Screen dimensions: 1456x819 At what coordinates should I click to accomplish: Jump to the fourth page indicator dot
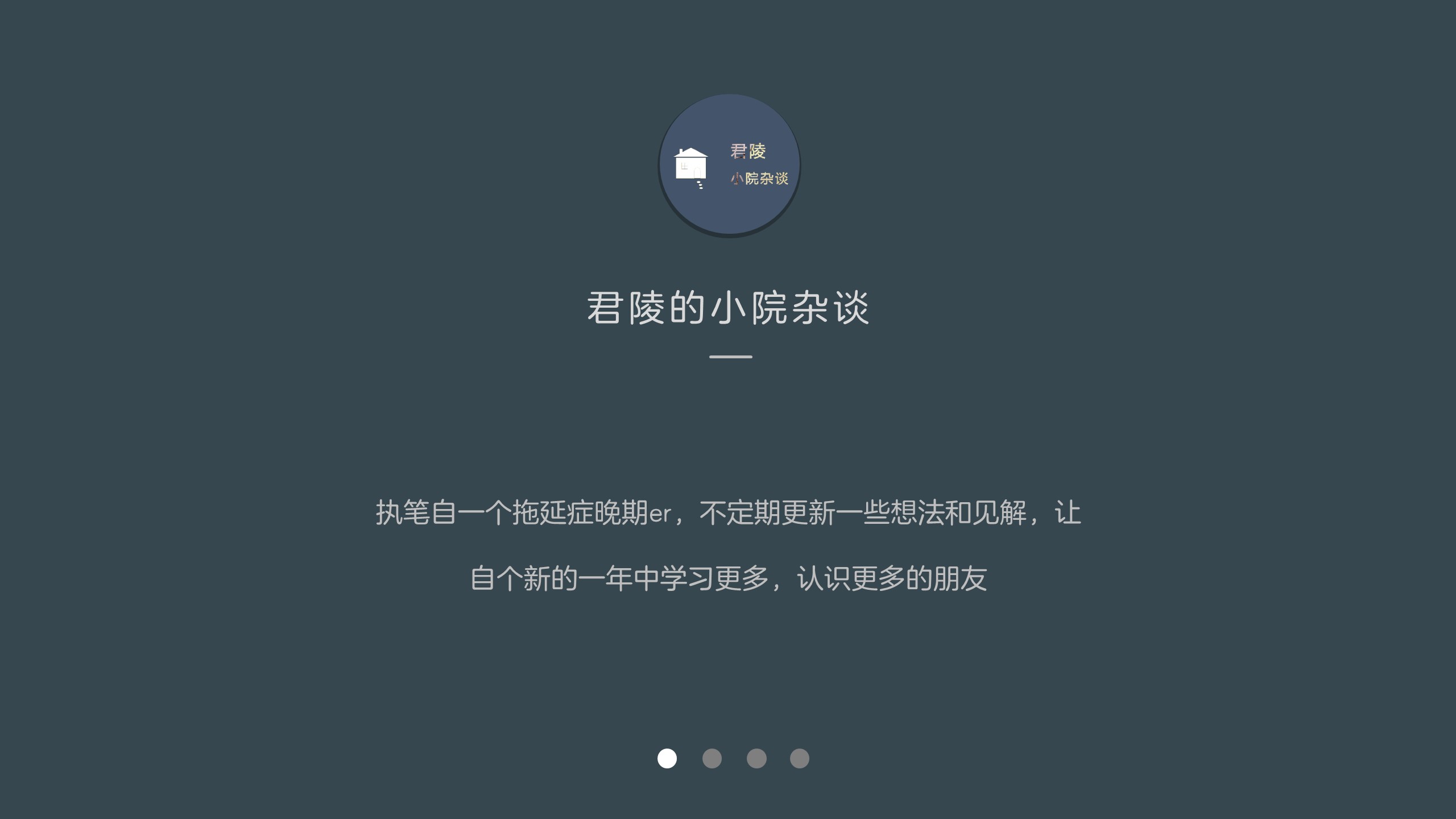click(799, 758)
